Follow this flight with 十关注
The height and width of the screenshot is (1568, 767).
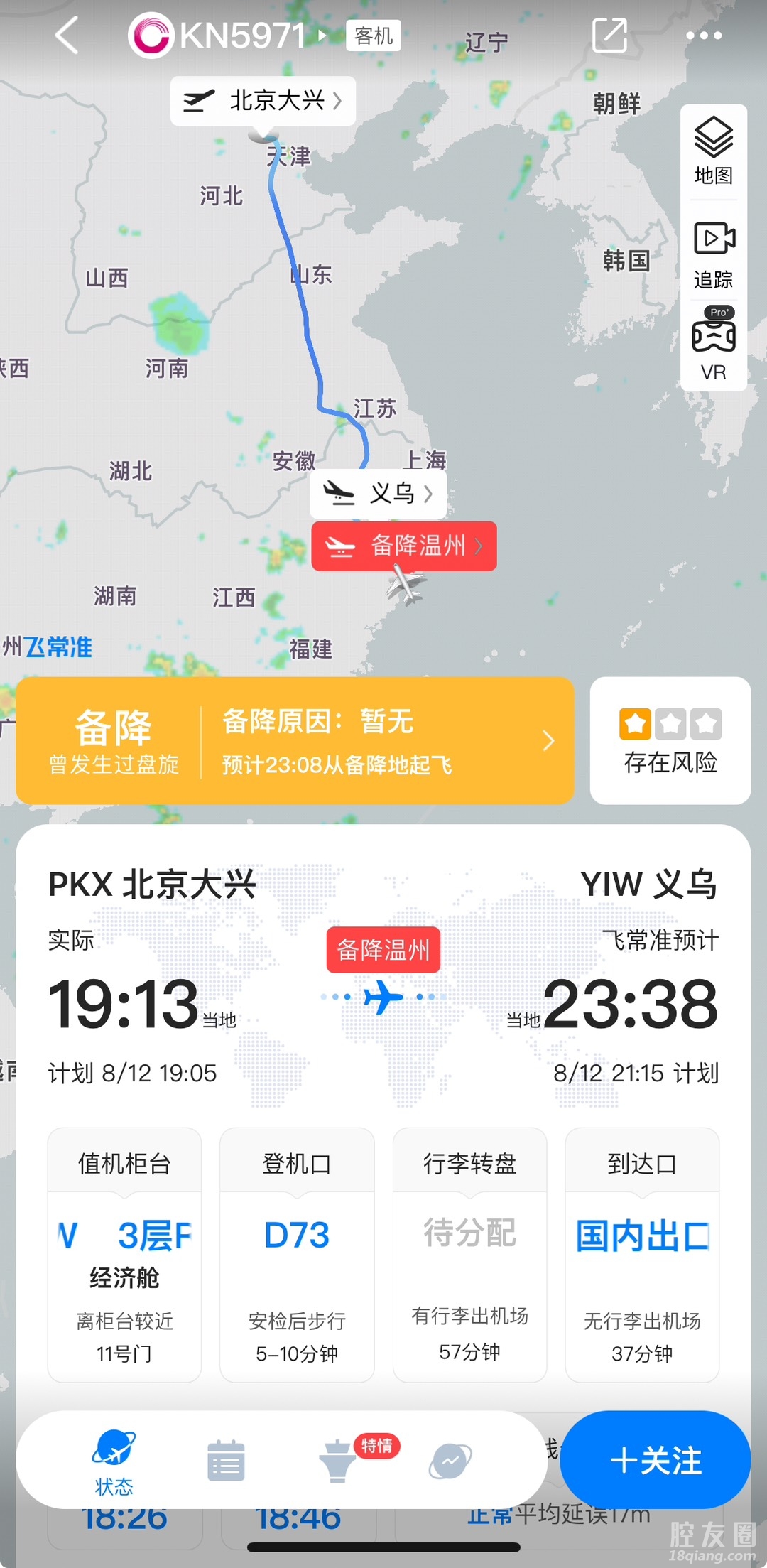pos(655,1460)
